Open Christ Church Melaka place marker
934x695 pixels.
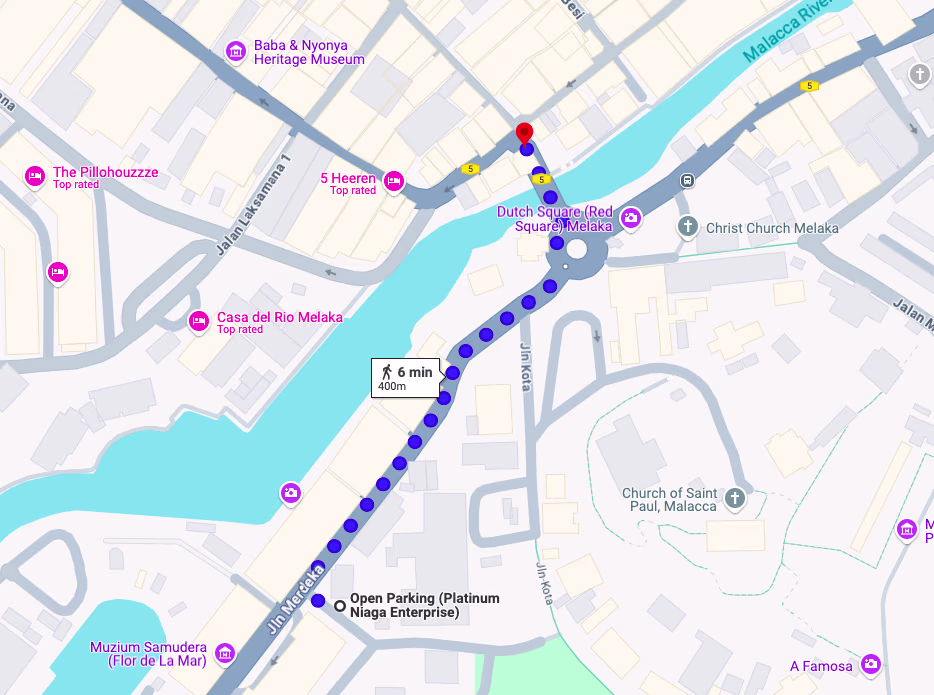click(687, 227)
